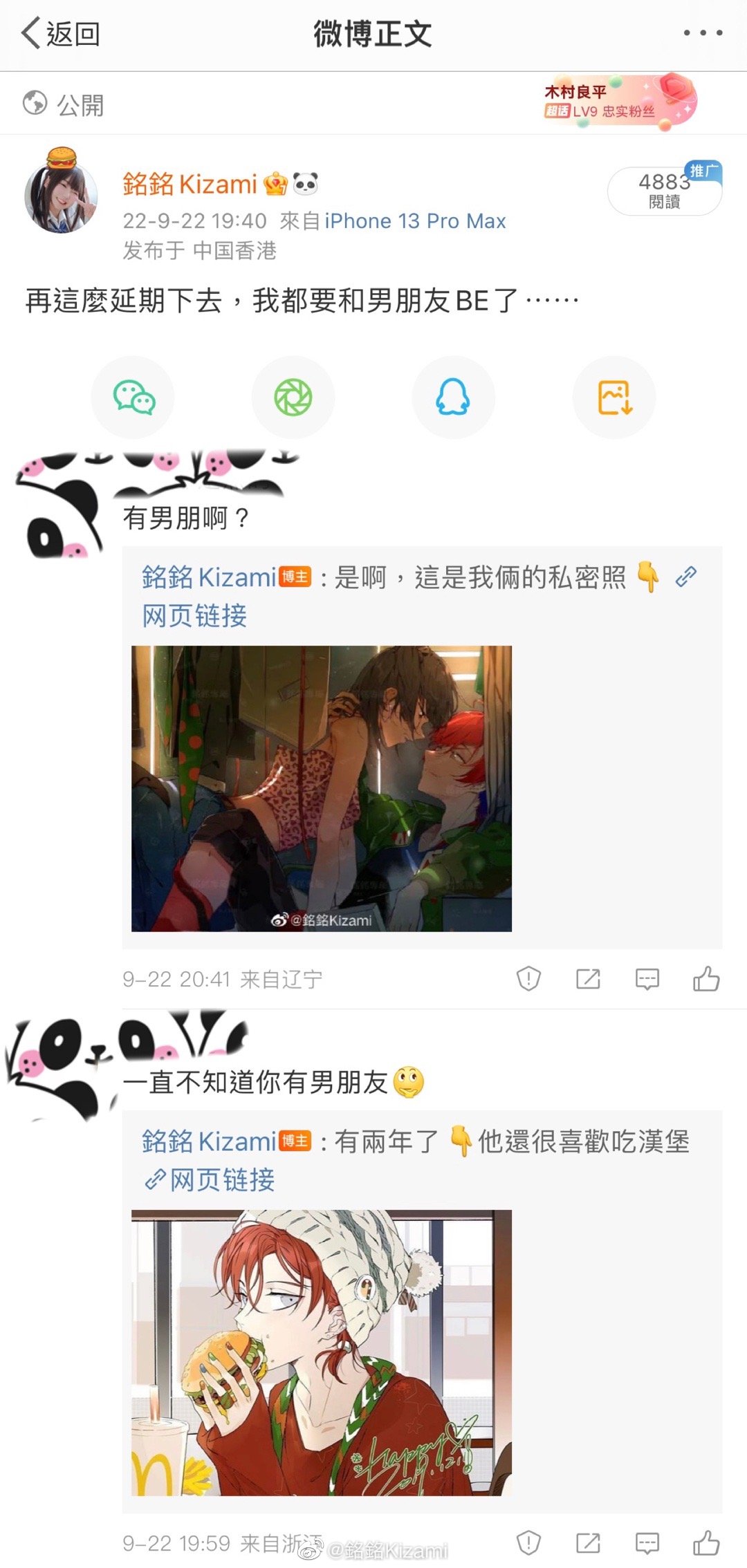Open the 木村良平 super topic badge
Image resolution: width=747 pixels, height=1568 pixels.
(618, 102)
